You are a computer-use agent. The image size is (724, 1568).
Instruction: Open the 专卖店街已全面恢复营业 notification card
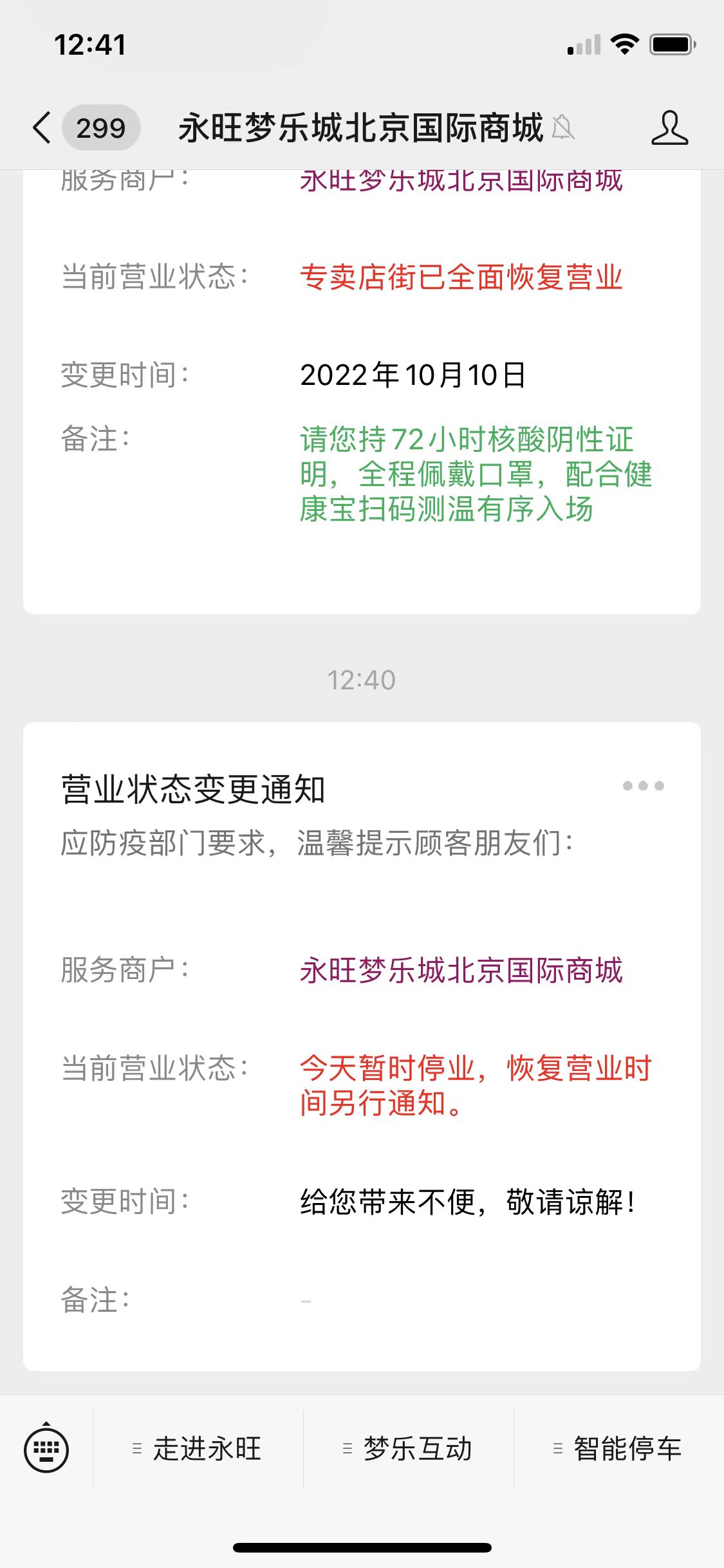[x=362, y=391]
